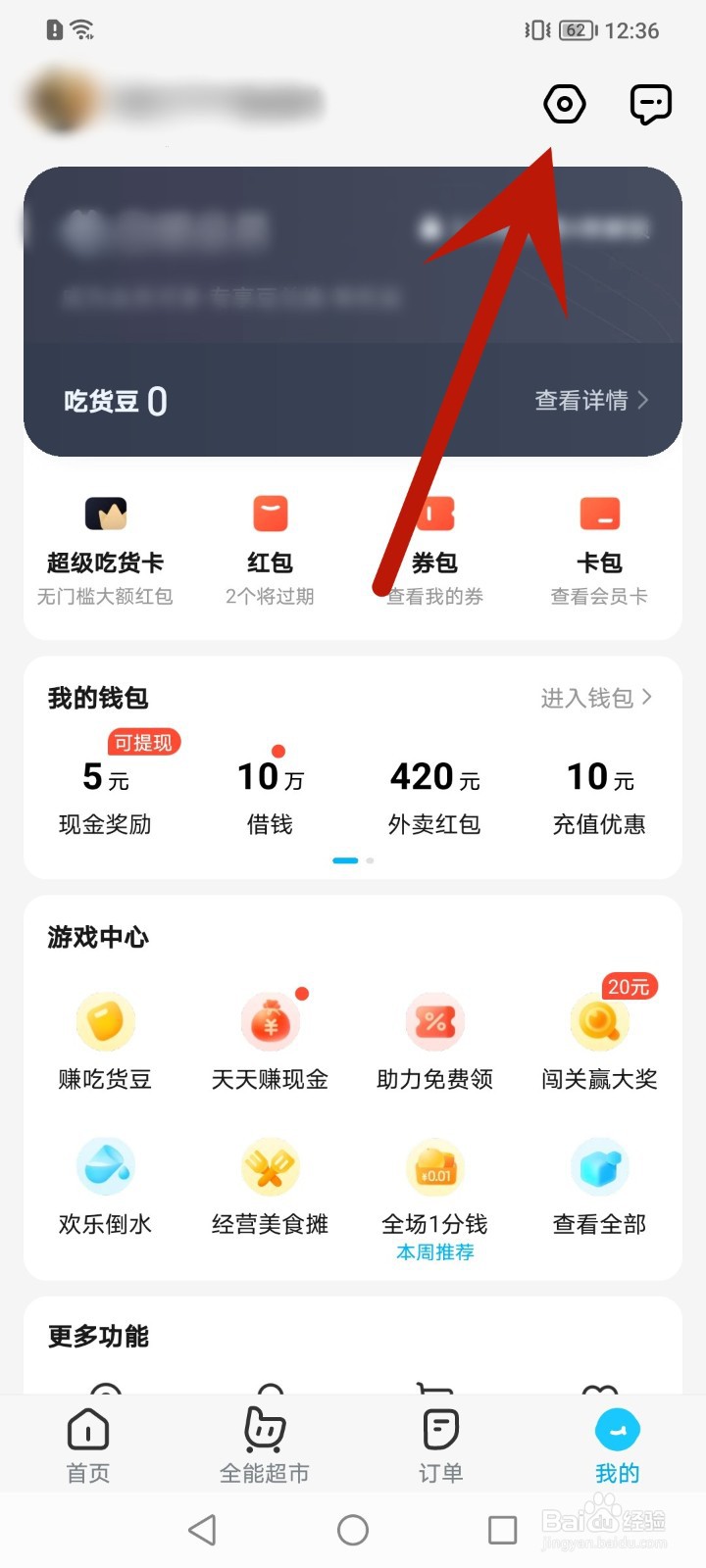Start the 欢乐倒水 water game icon
Viewport: 706px width, 1568px height.
pyautogui.click(x=105, y=1166)
